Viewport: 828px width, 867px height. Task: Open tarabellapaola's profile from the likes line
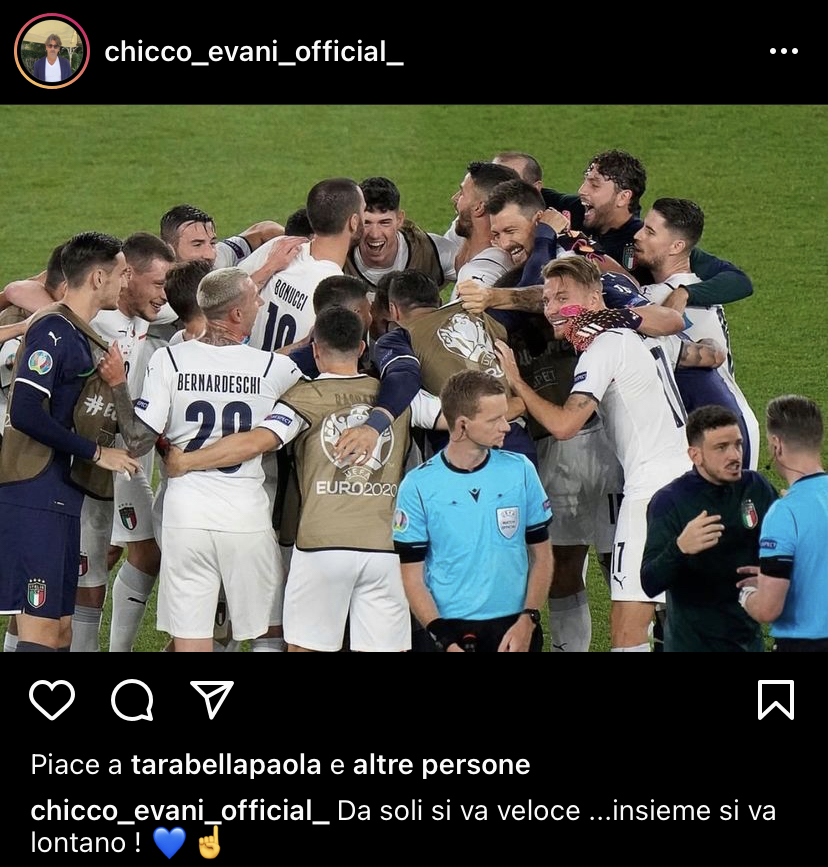coord(225,765)
